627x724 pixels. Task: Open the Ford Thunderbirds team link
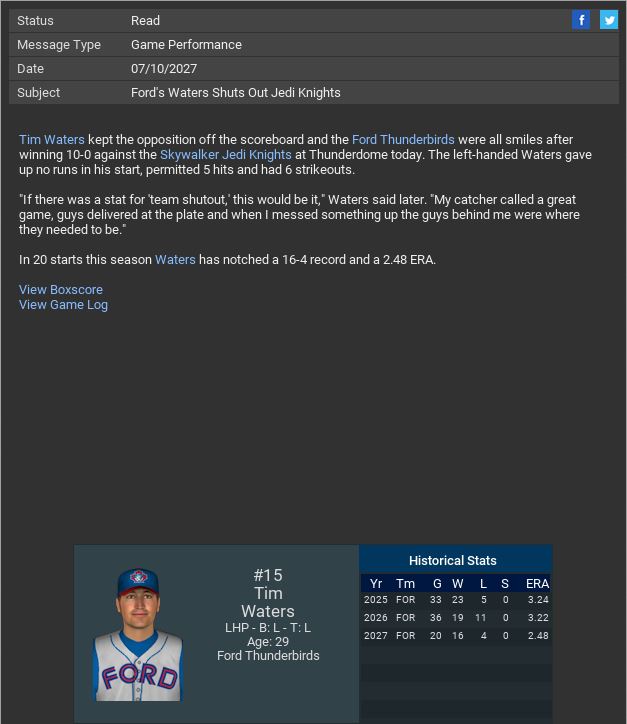click(x=403, y=140)
